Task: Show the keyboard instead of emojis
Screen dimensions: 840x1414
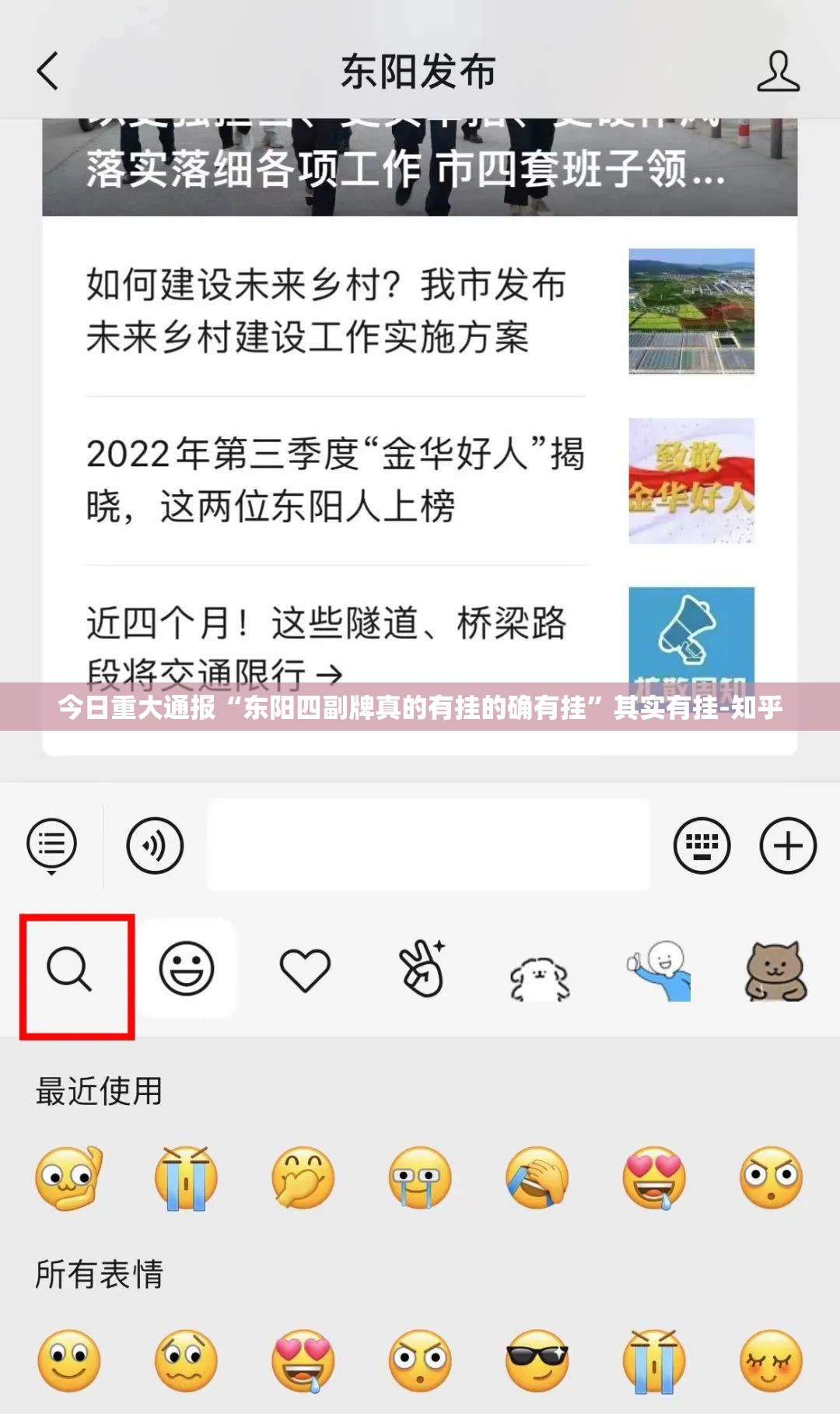Action: (x=702, y=845)
